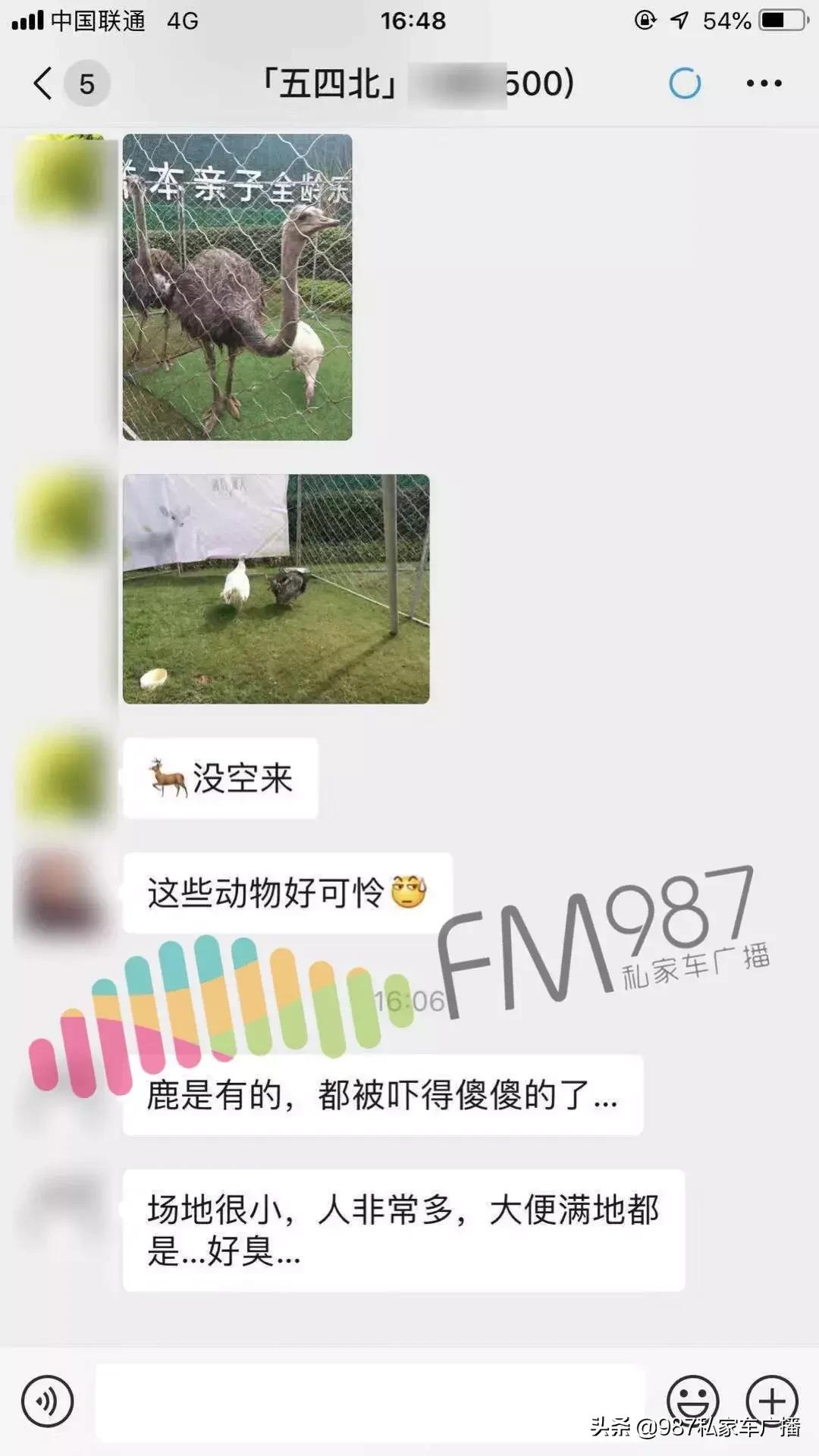View the photo of birds on grass
819x1456 pixels.
coord(276,589)
